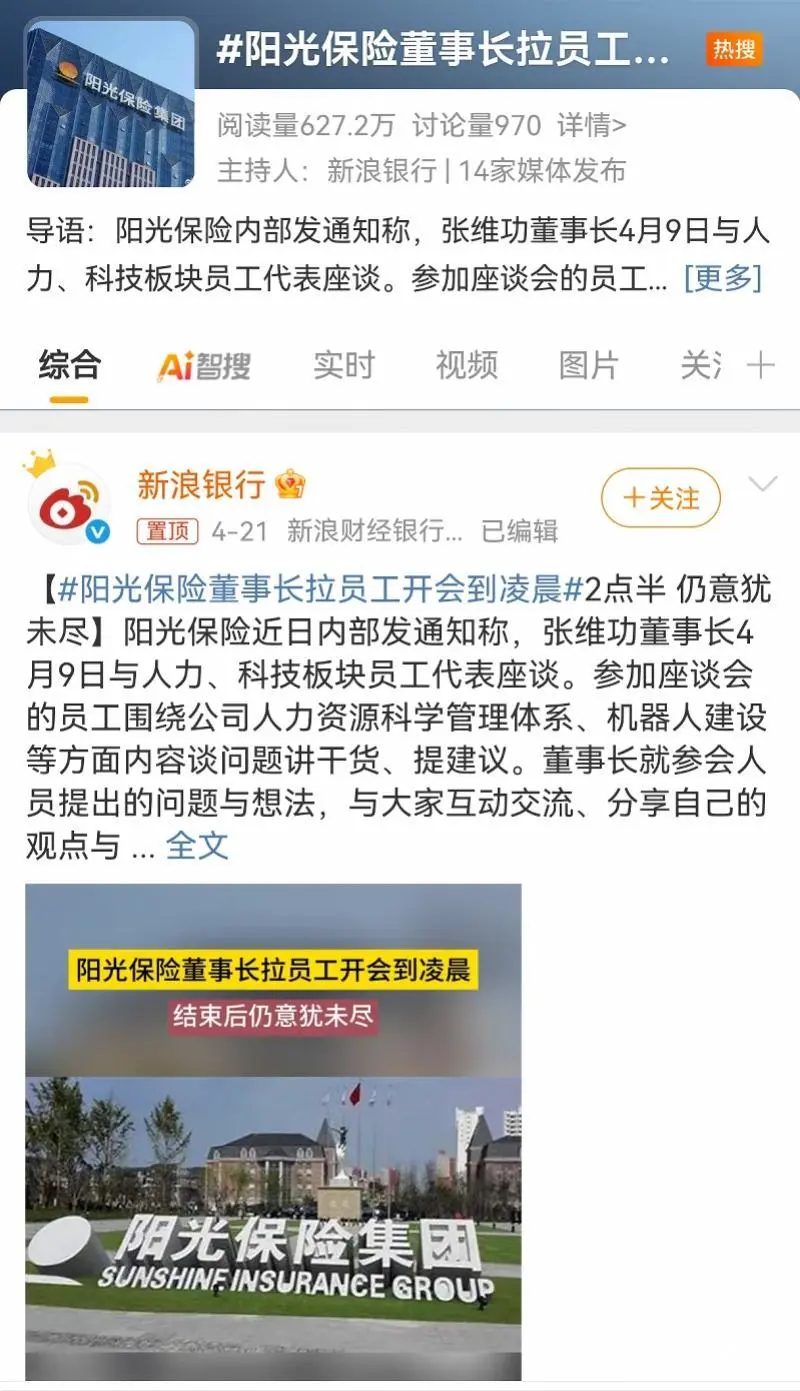Open the Ai智搜 tab

coord(204,366)
